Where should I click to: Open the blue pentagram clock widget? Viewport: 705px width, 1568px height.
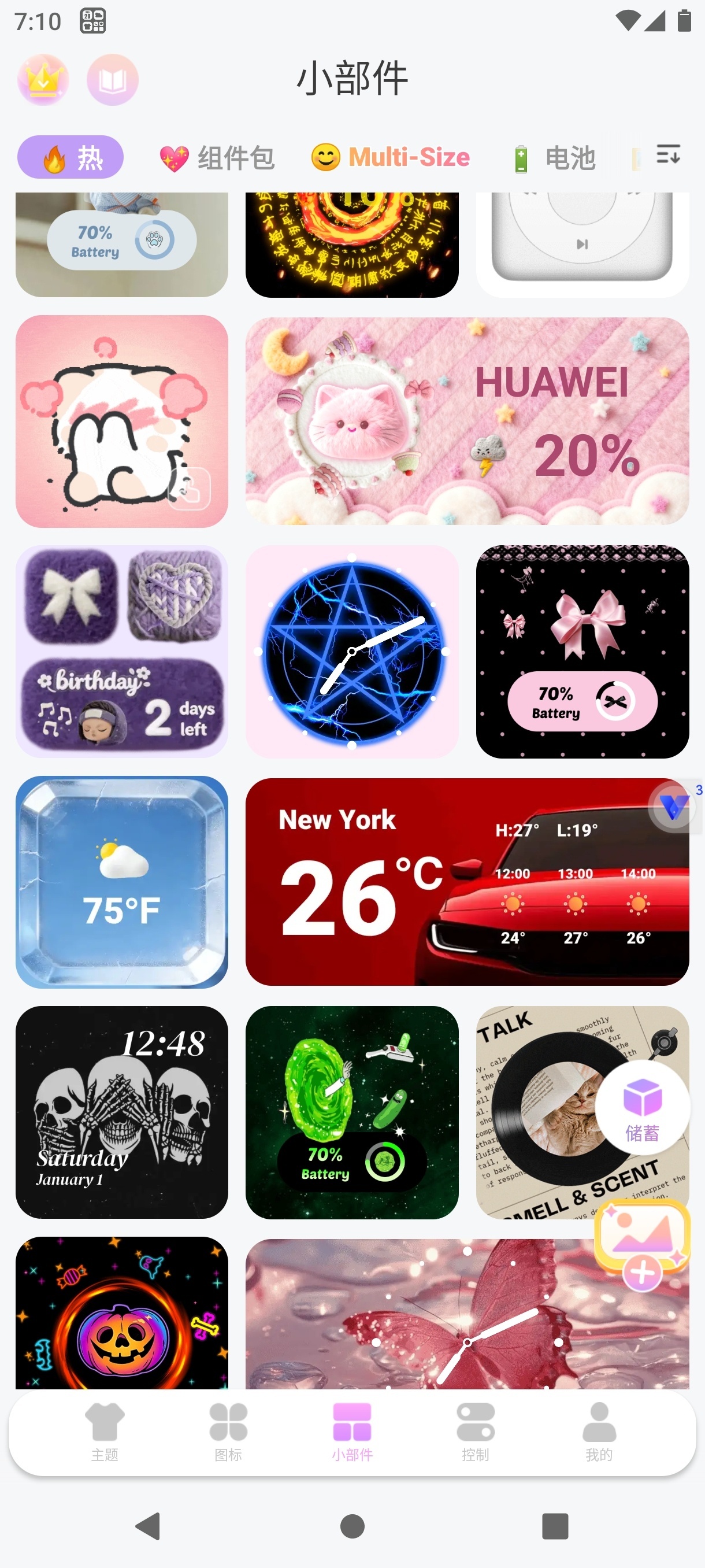click(x=352, y=651)
